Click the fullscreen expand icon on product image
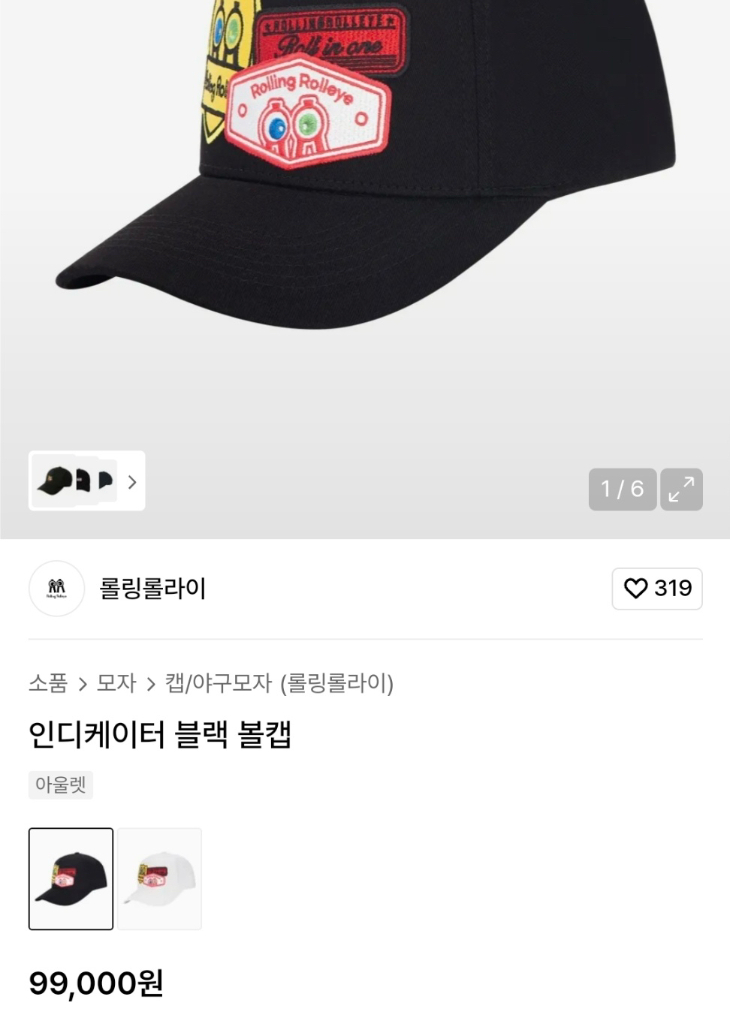Image resolution: width=730 pixels, height=1024 pixels. pos(681,489)
